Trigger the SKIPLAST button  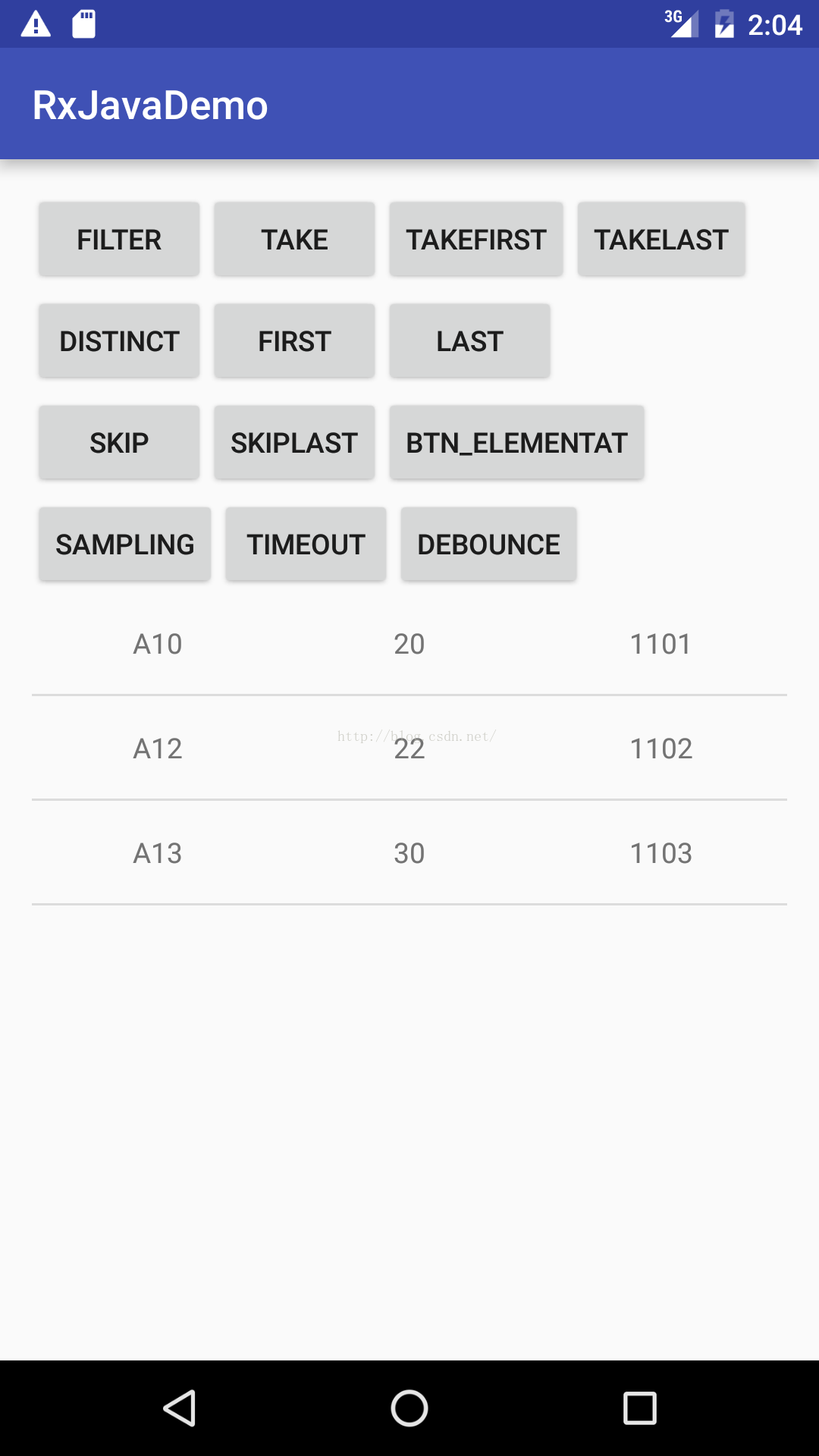pos(294,443)
